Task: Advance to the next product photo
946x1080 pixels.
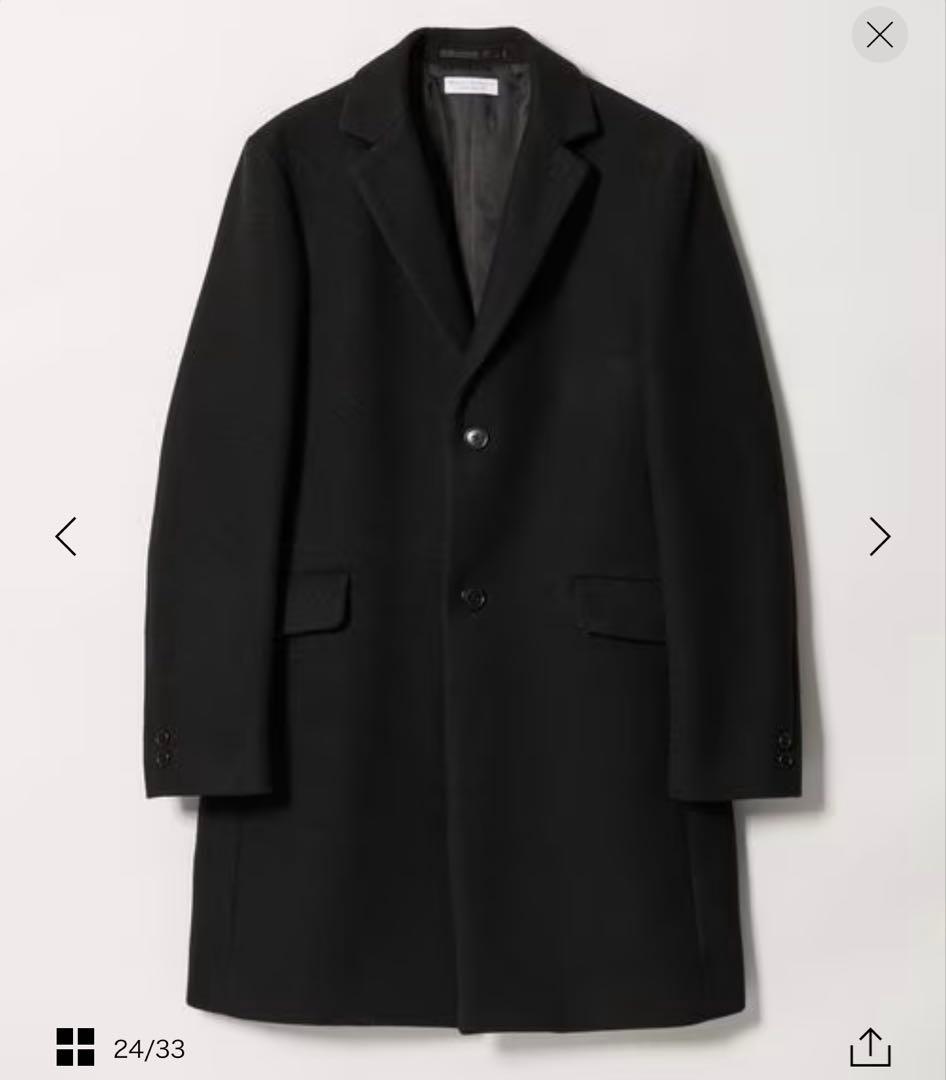Action: tap(879, 537)
